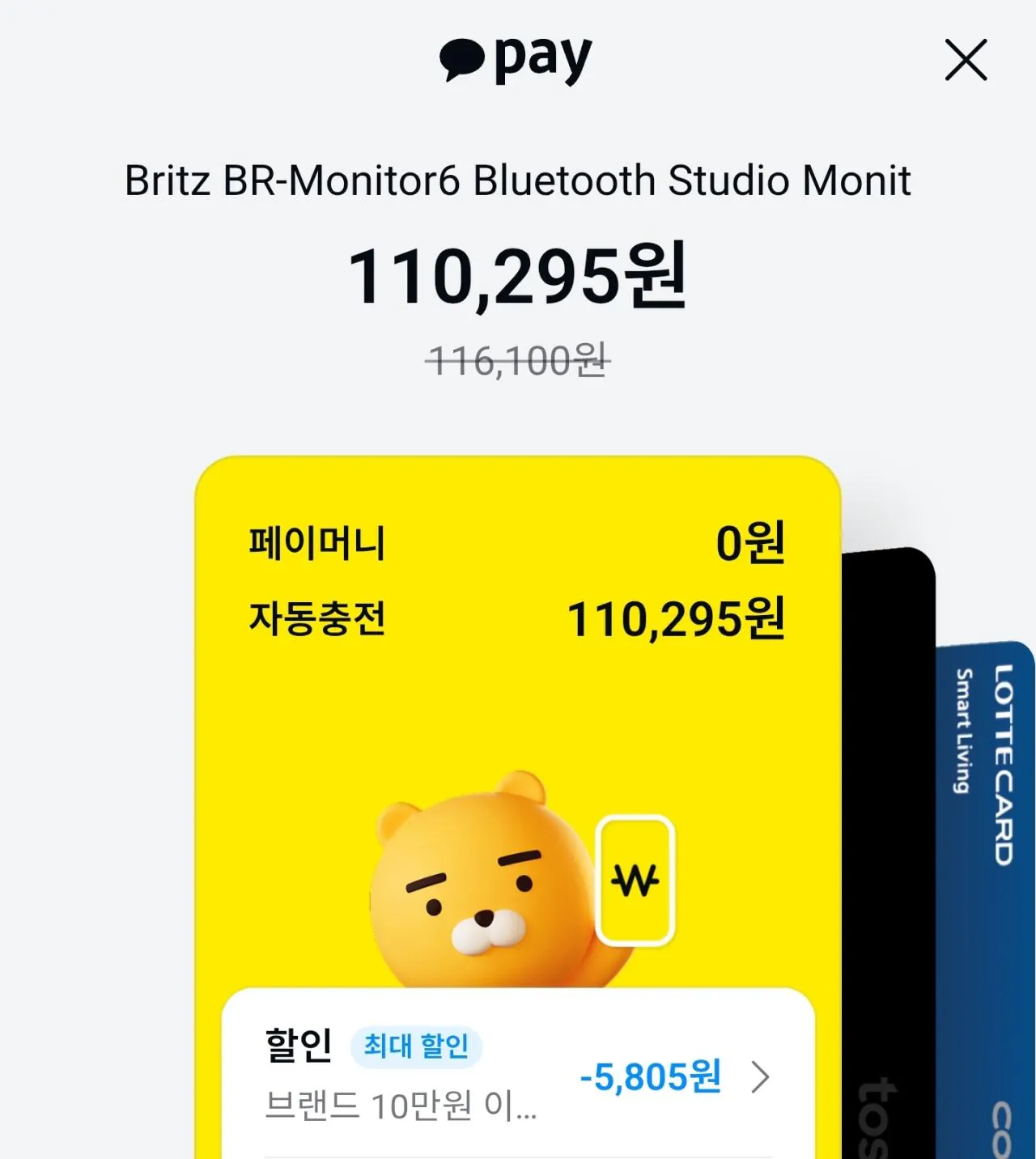Viewport: 1036px width, 1159px height.
Task: Toggle the 최대 할인 (max discount) badge
Action: 416,1046
